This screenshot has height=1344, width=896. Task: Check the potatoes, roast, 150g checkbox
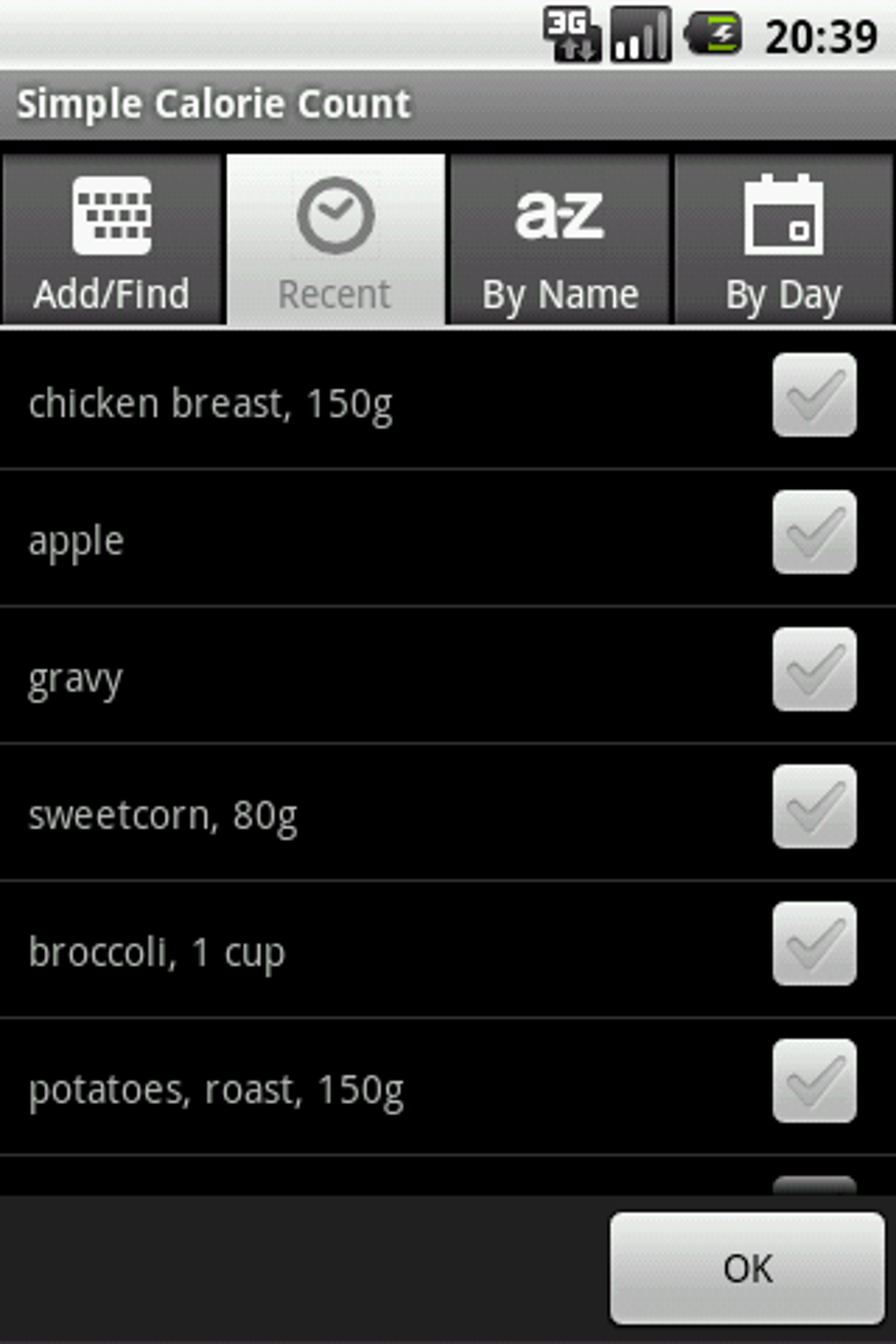[x=814, y=1080]
